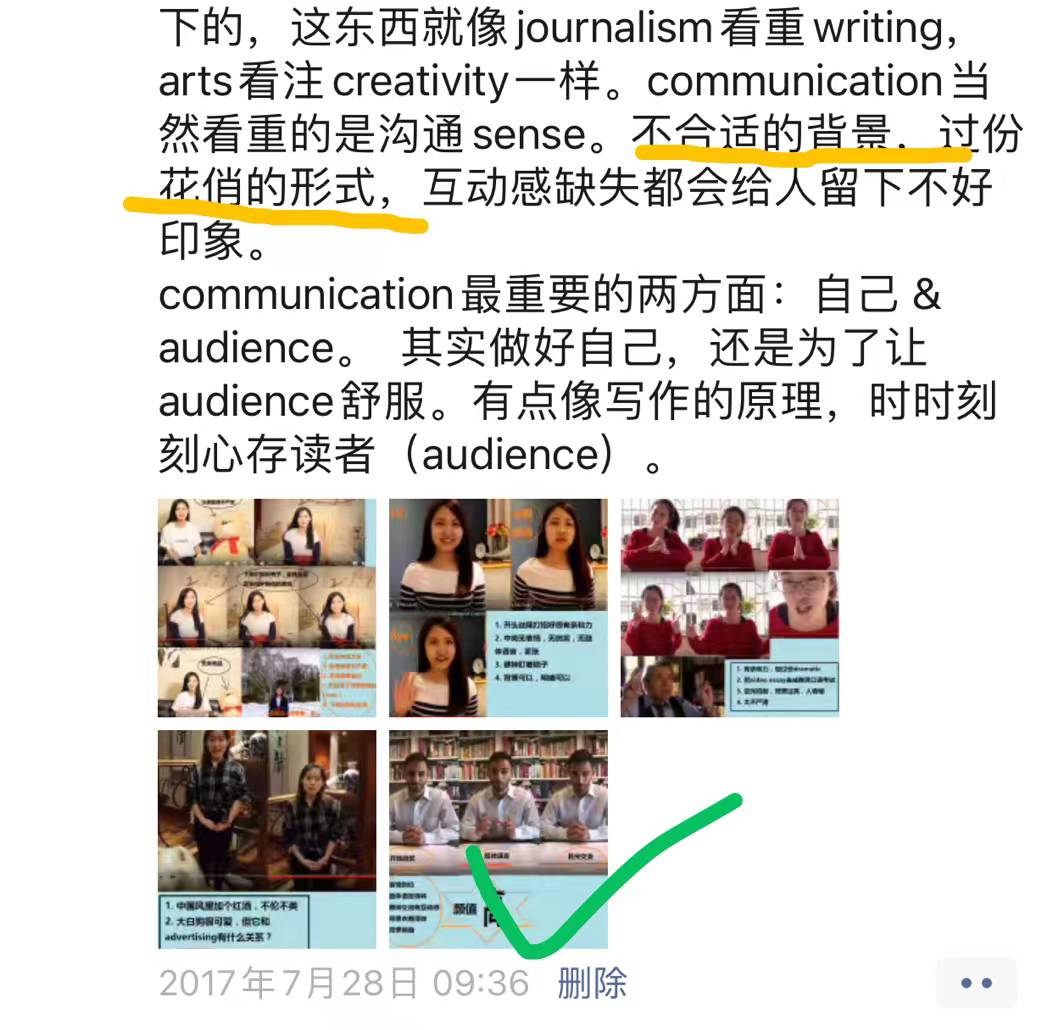Open photo of woman with teddy bear
This screenshot has width=1053, height=1030.
click(x=267, y=608)
